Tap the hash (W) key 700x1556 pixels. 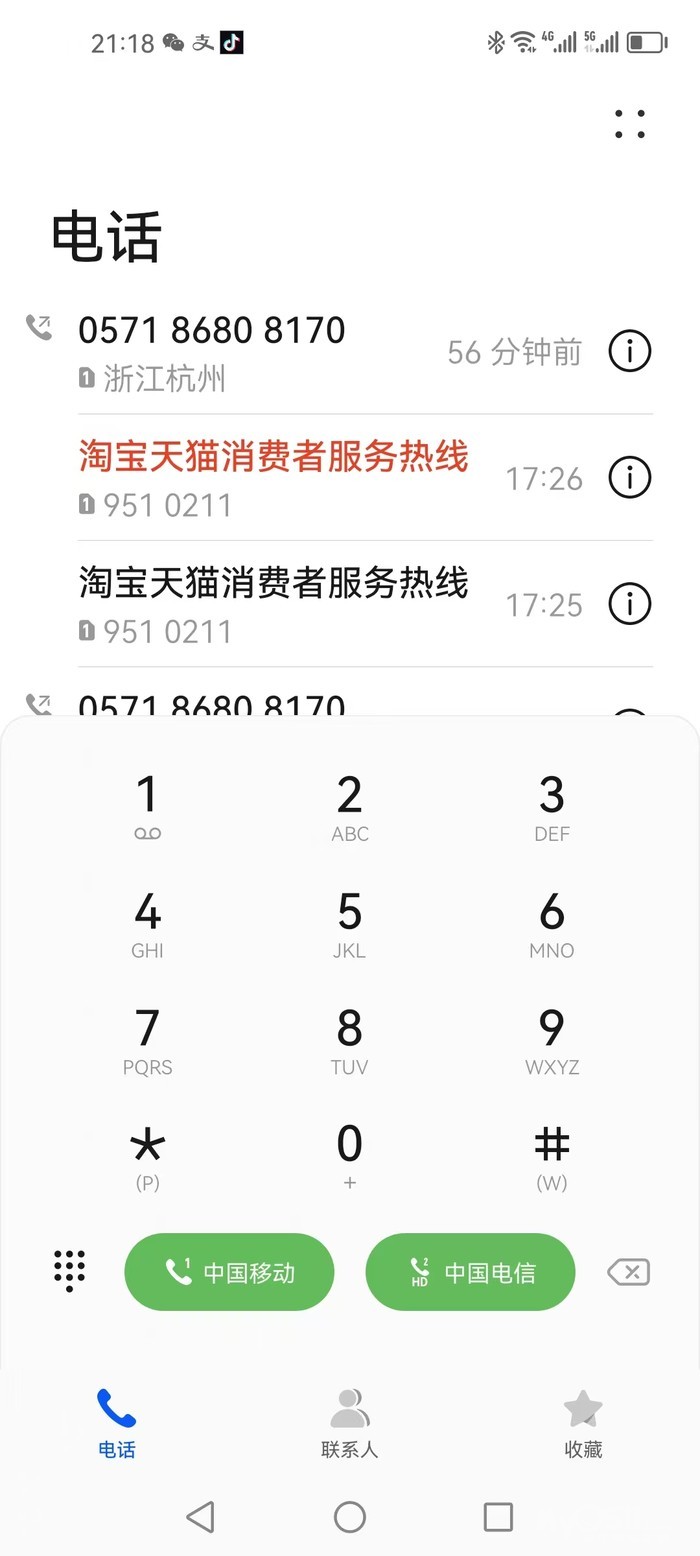point(552,1155)
